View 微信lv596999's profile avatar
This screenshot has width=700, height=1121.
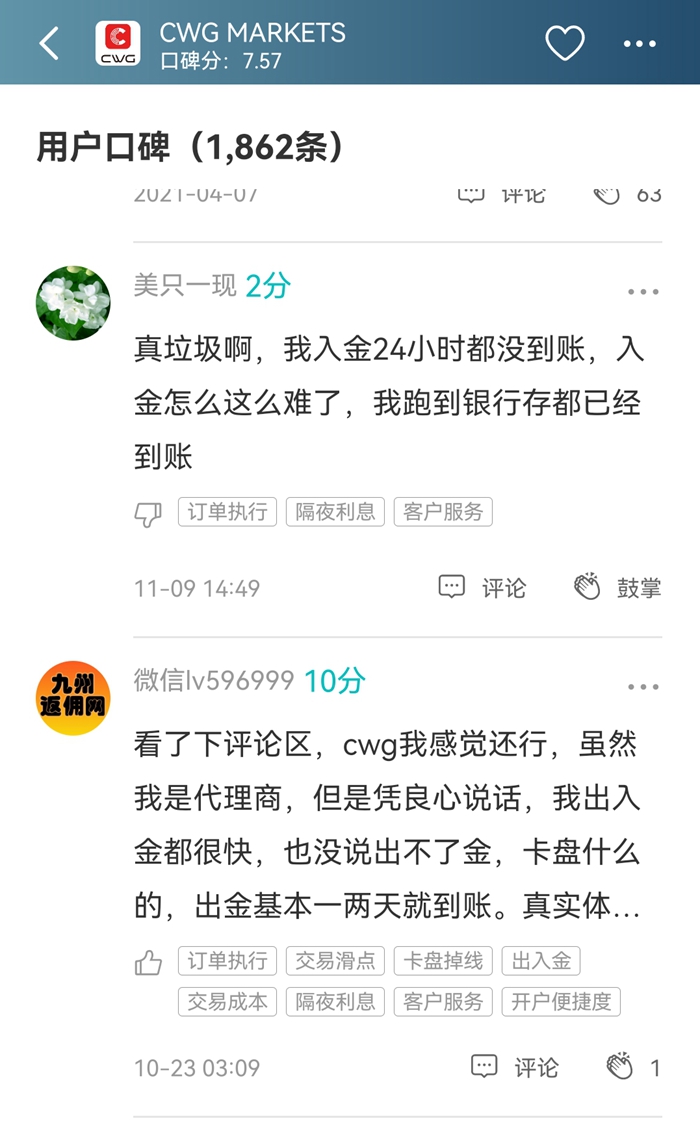(x=73, y=697)
